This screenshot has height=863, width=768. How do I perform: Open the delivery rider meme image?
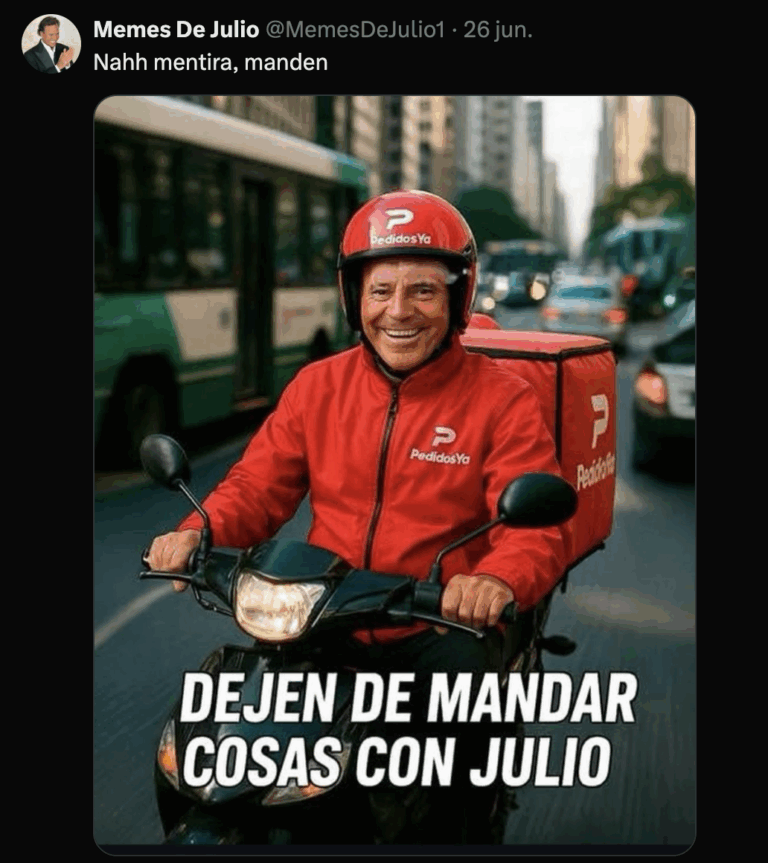point(394,470)
